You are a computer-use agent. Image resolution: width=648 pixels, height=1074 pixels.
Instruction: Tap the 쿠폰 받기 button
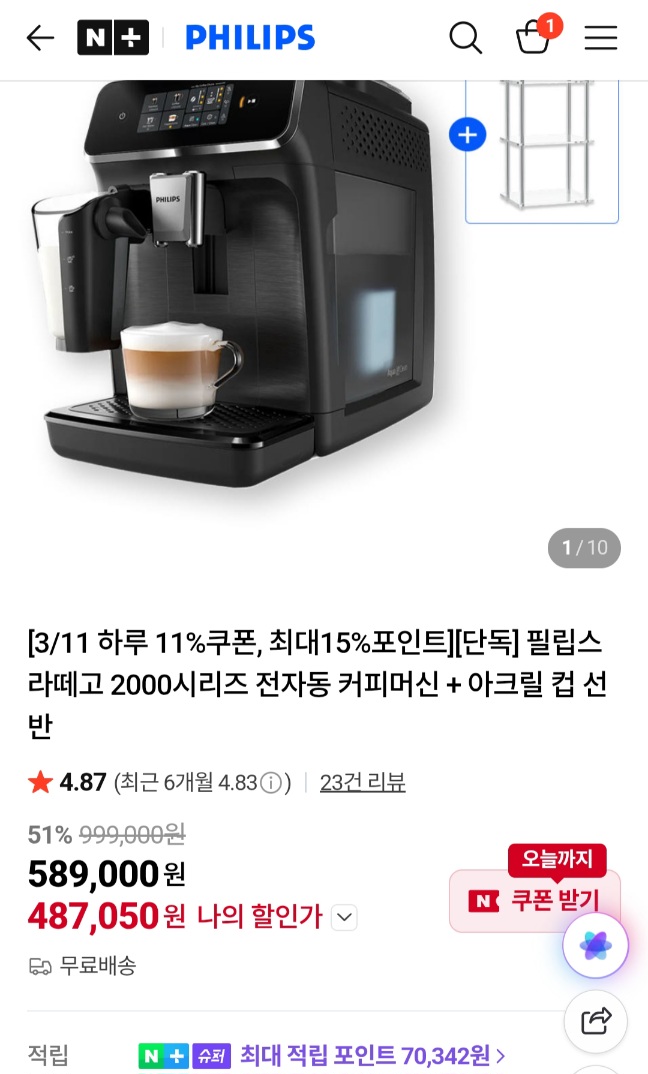(535, 900)
